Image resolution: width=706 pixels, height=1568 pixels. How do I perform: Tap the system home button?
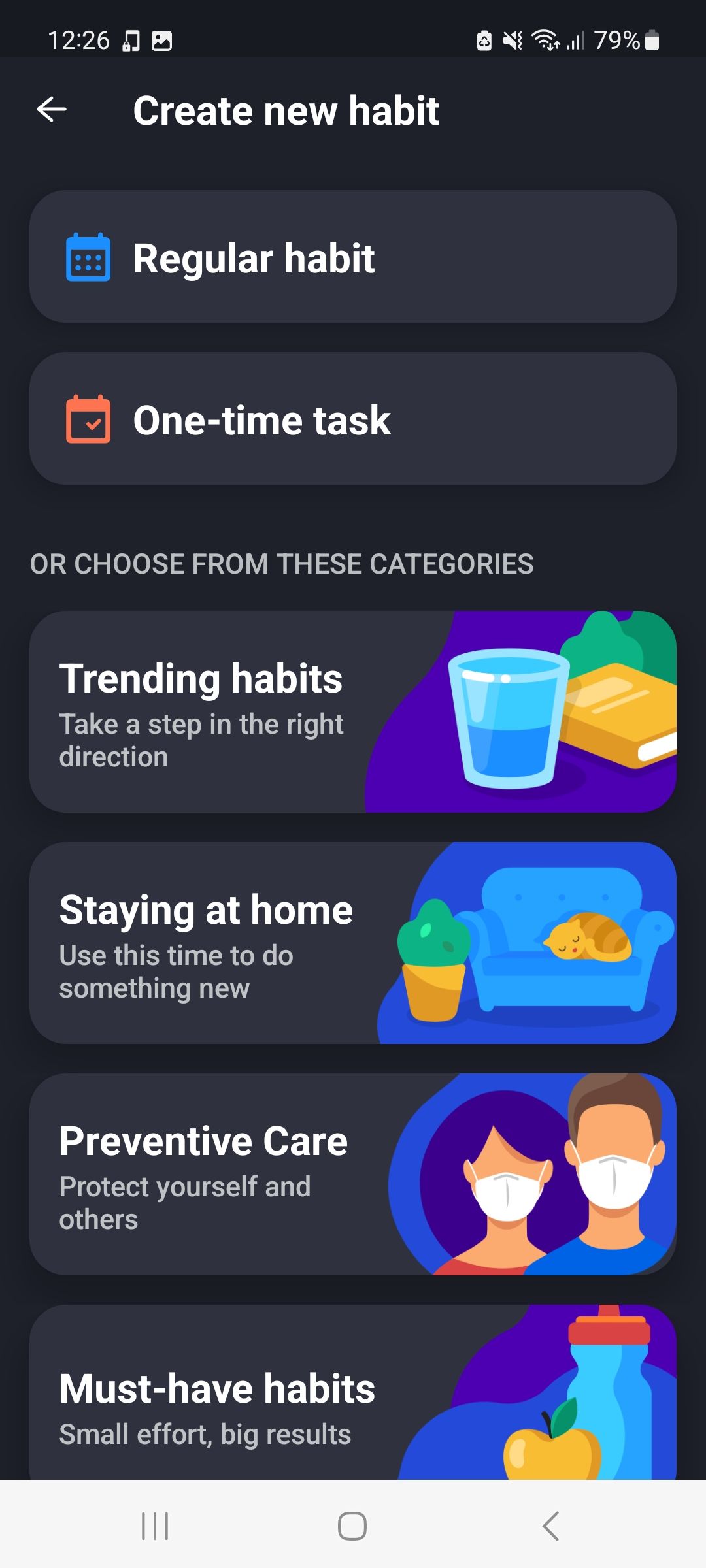352,1526
